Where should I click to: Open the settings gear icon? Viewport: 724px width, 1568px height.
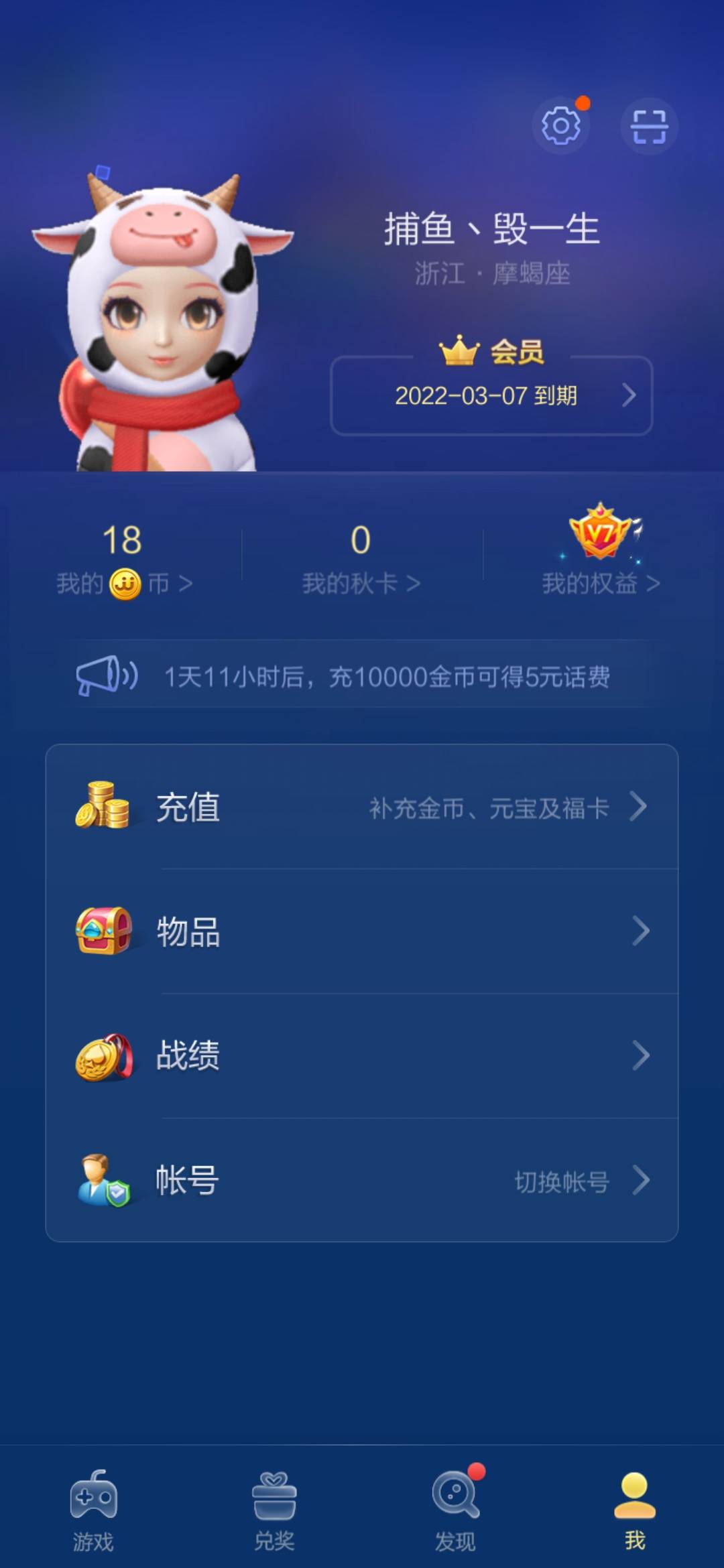(x=562, y=126)
